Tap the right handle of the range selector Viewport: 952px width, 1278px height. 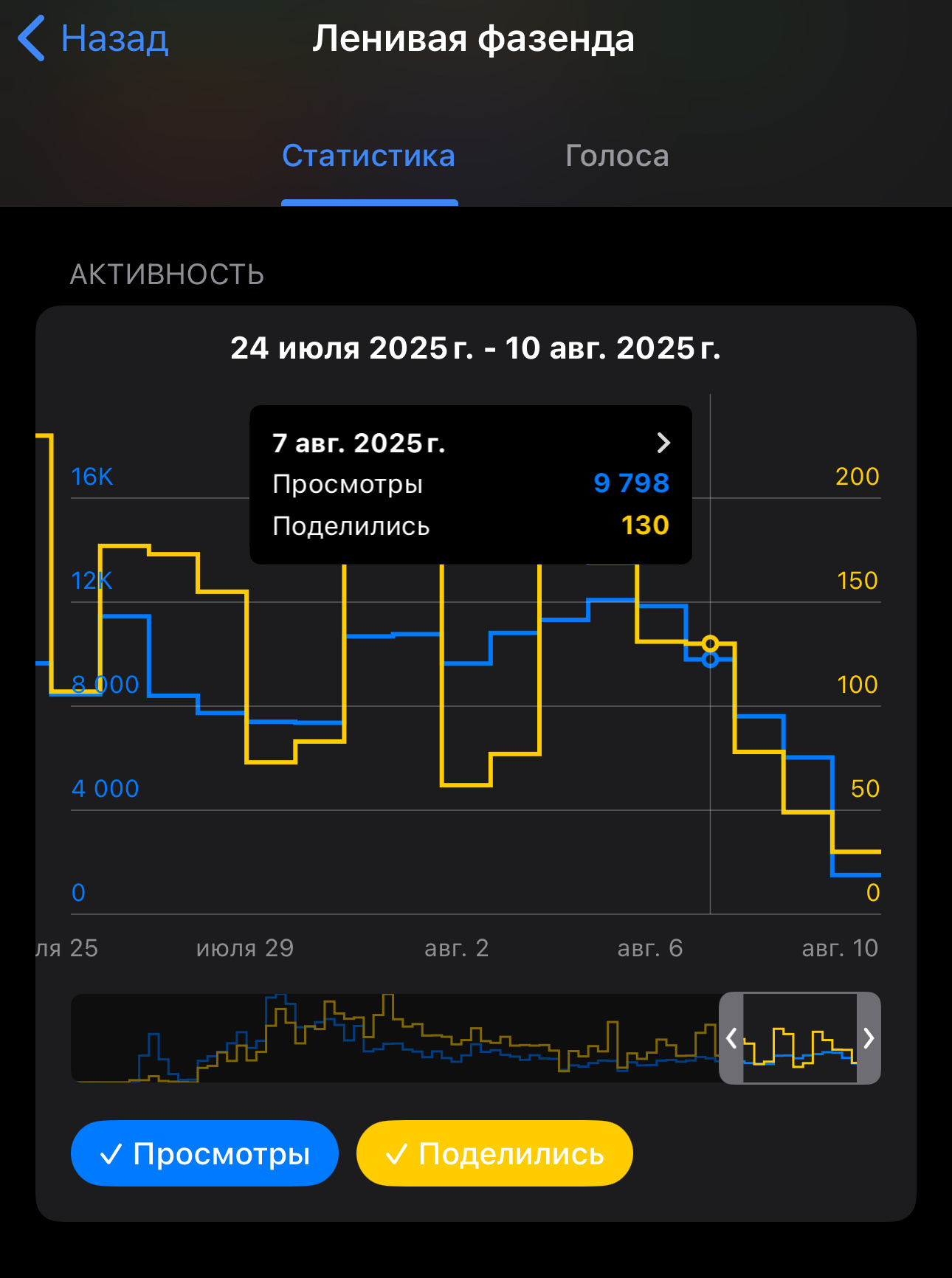click(869, 1038)
